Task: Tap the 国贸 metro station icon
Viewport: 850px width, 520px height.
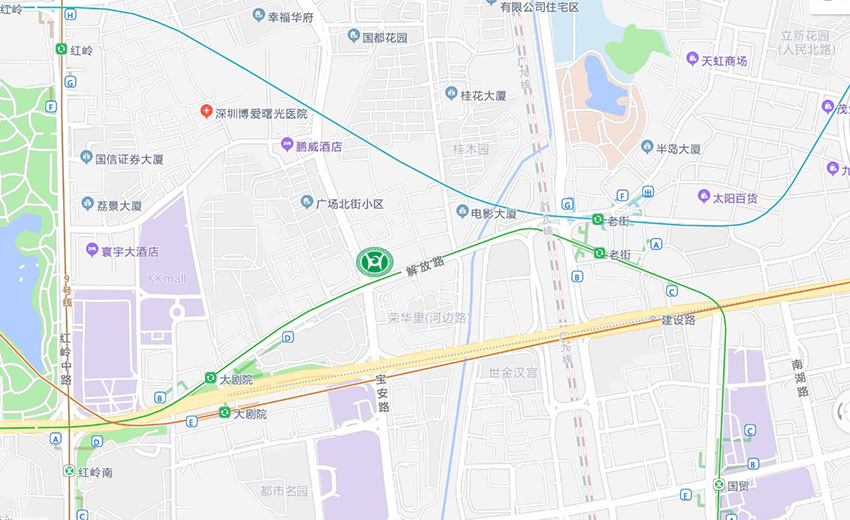Action: (718, 484)
